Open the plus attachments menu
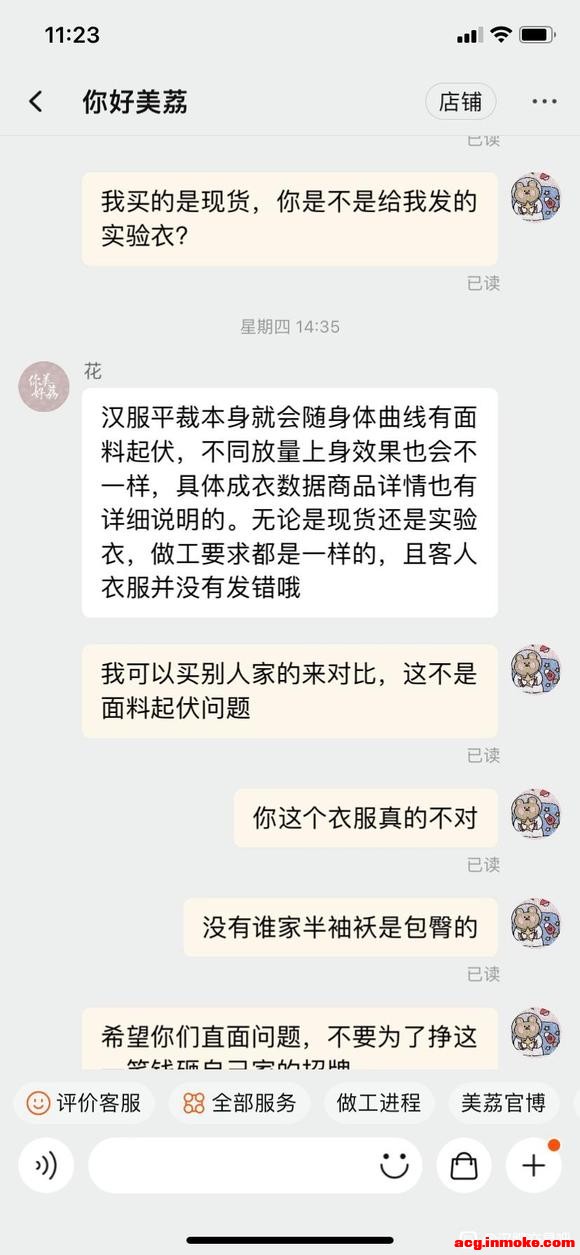 pyautogui.click(x=533, y=1165)
